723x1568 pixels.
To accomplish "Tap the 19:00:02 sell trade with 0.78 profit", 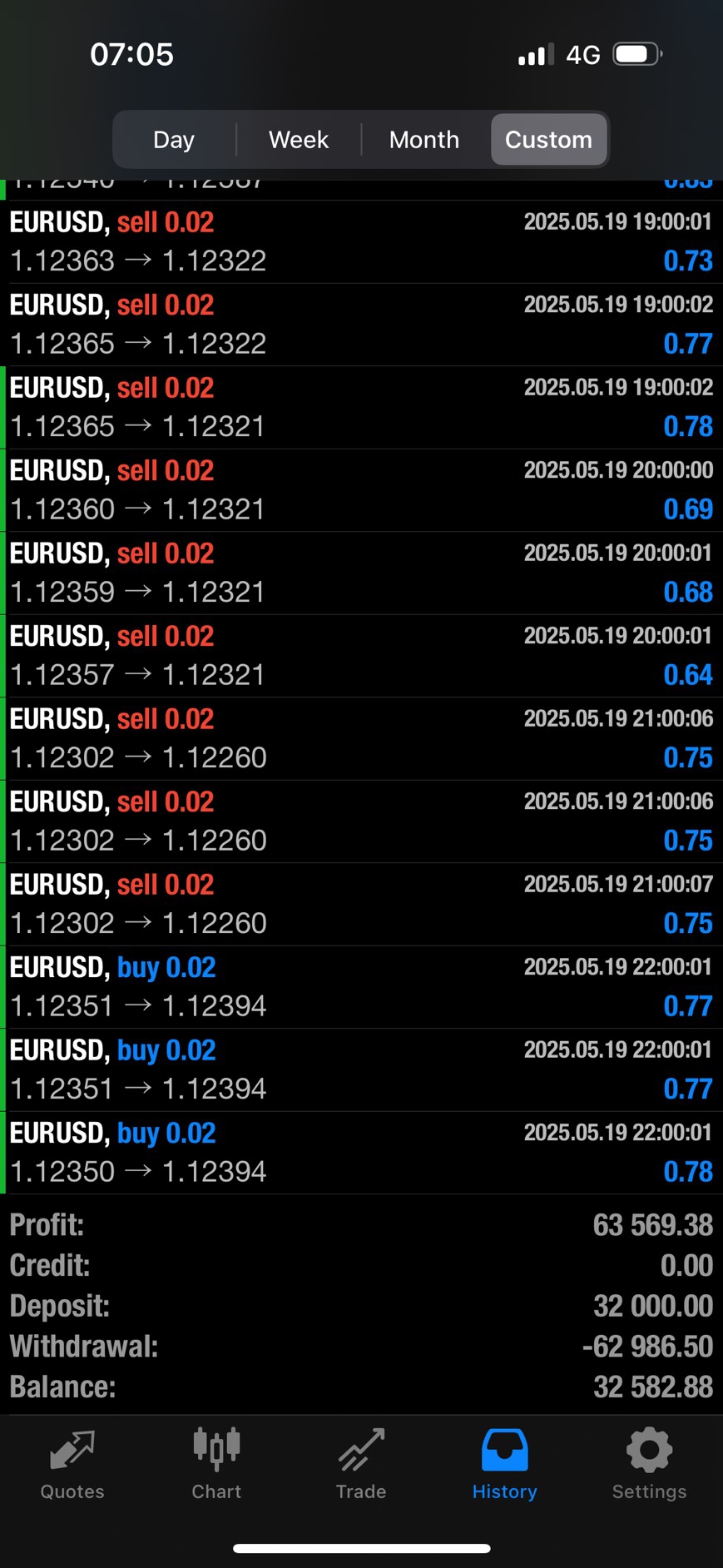I will 361,407.
